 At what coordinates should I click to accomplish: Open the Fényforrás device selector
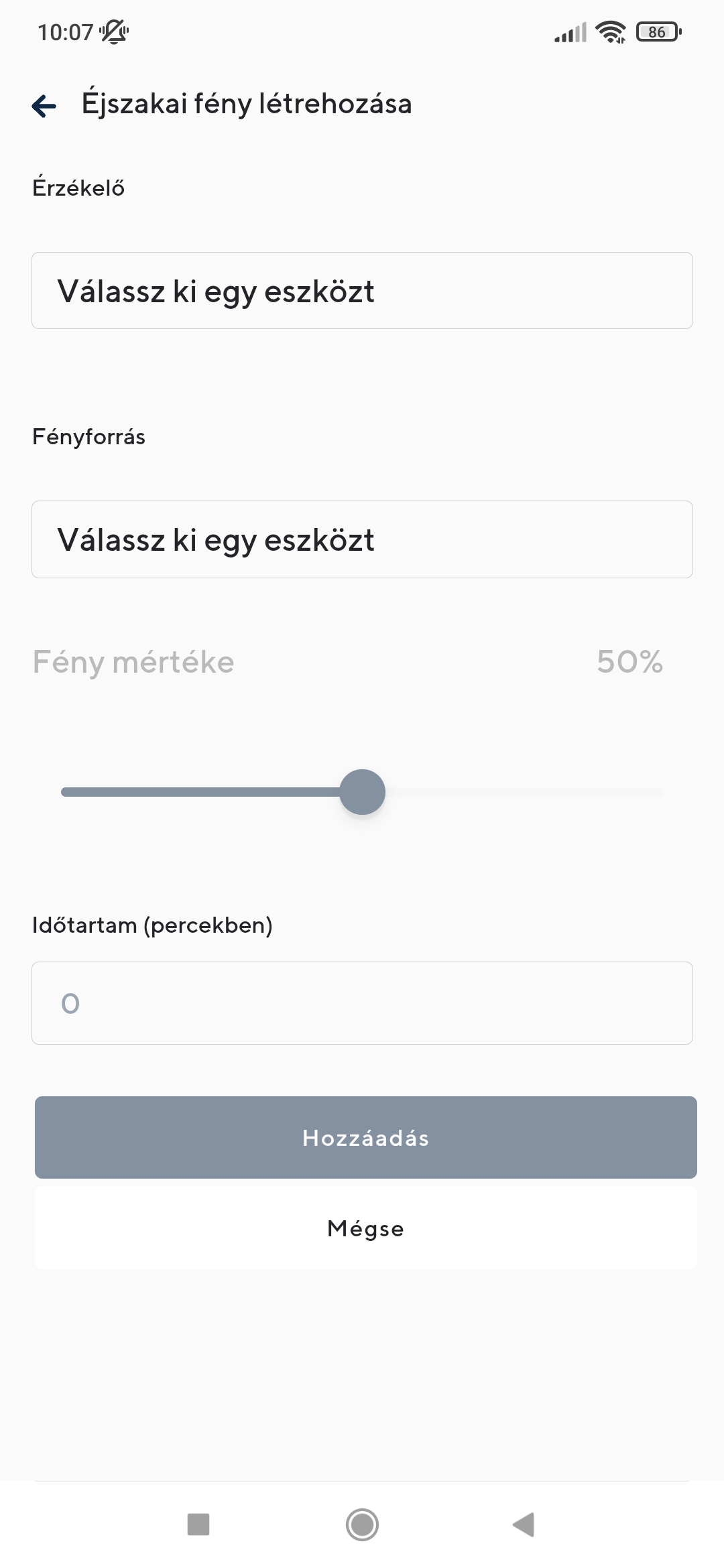(362, 539)
